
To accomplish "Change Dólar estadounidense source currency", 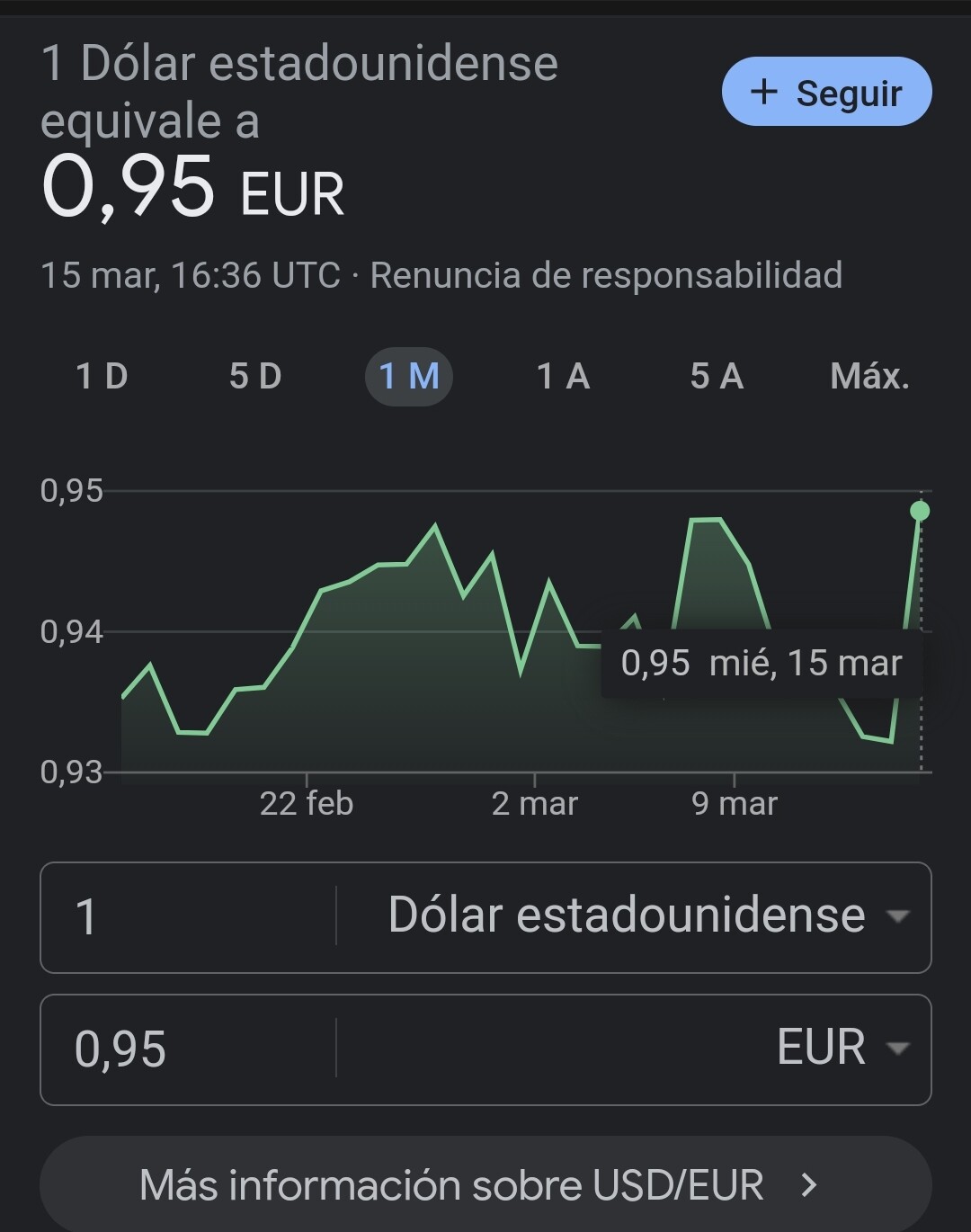I will click(x=647, y=917).
